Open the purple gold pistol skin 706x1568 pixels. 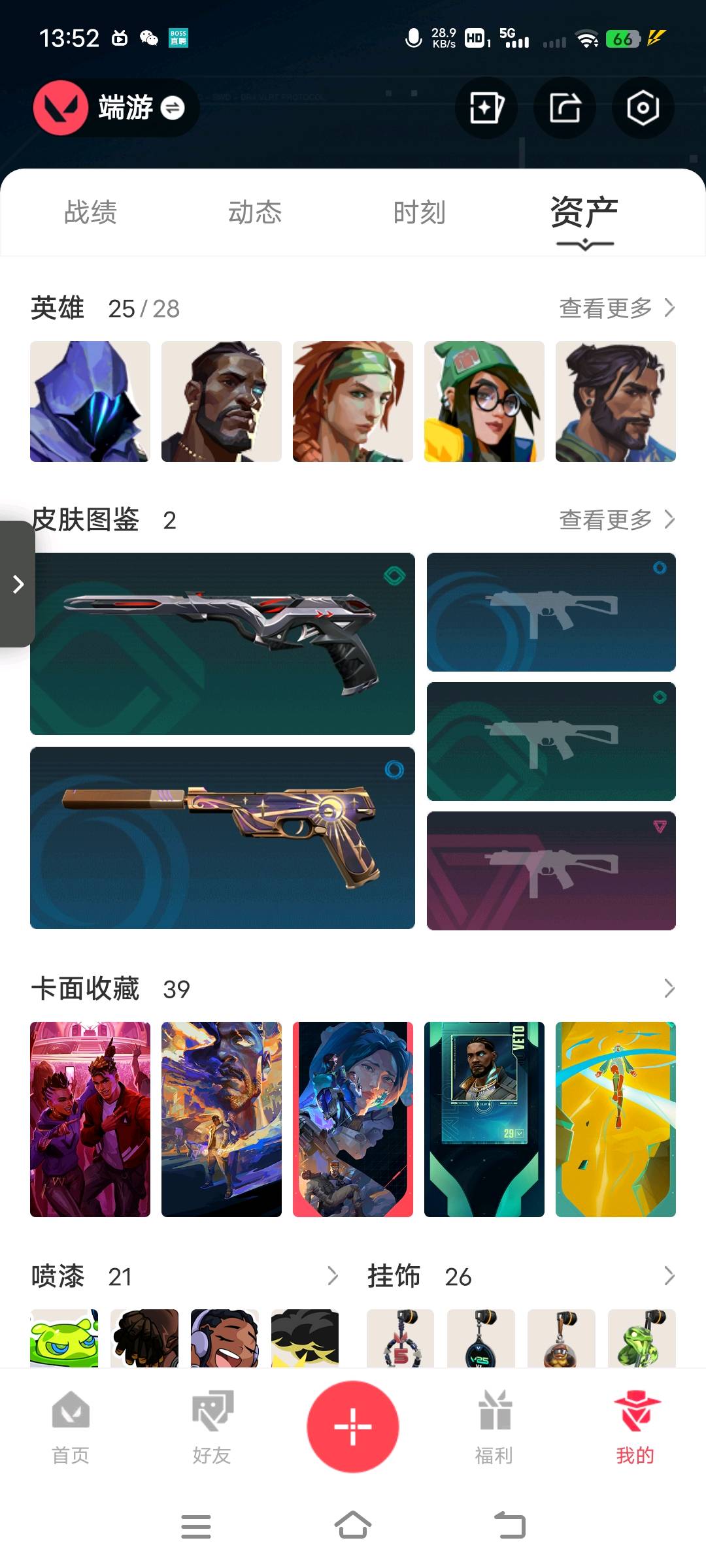[x=222, y=838]
